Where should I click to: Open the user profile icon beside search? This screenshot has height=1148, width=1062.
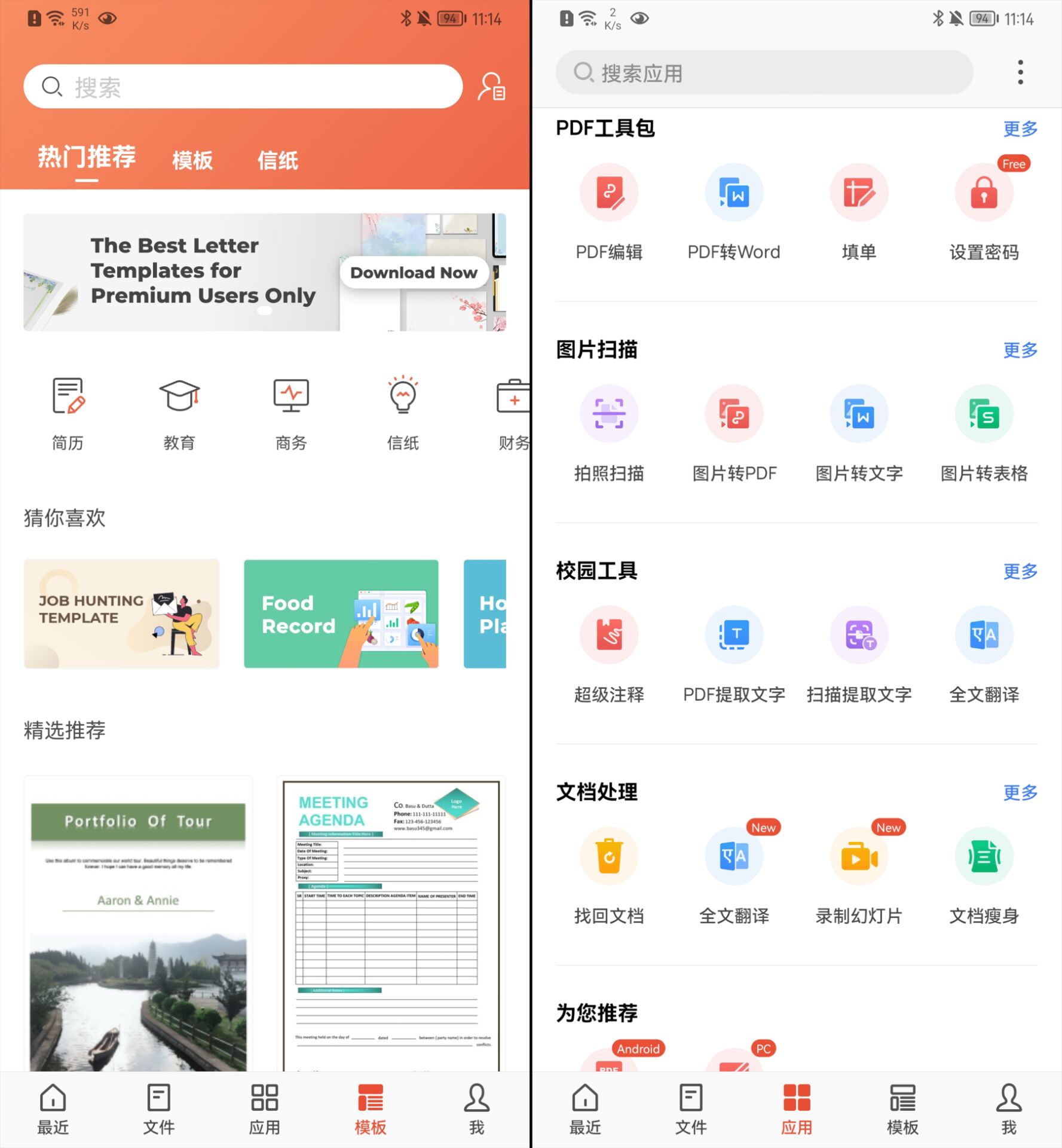coord(491,87)
